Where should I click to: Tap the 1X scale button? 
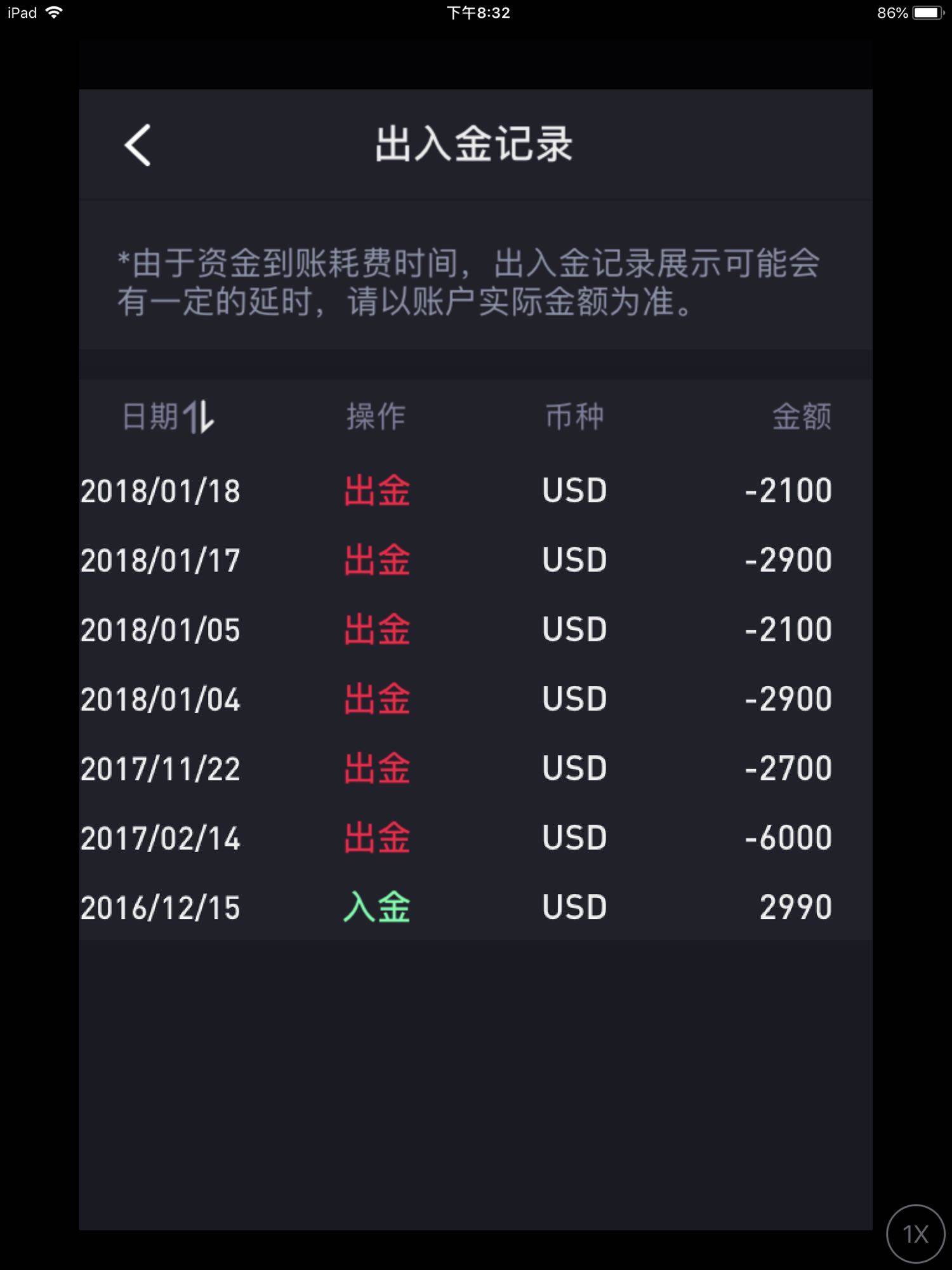915,1233
